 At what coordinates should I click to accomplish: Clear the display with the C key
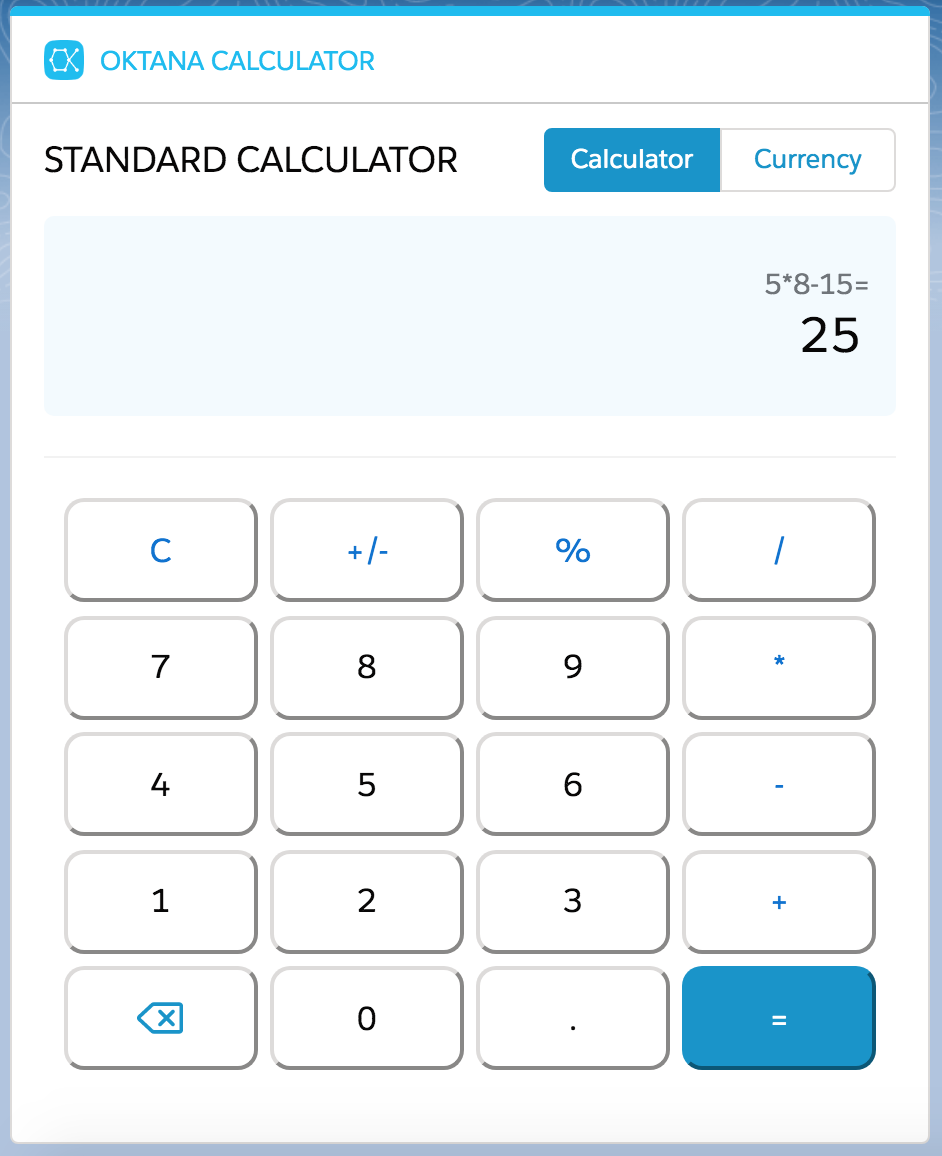coord(160,550)
